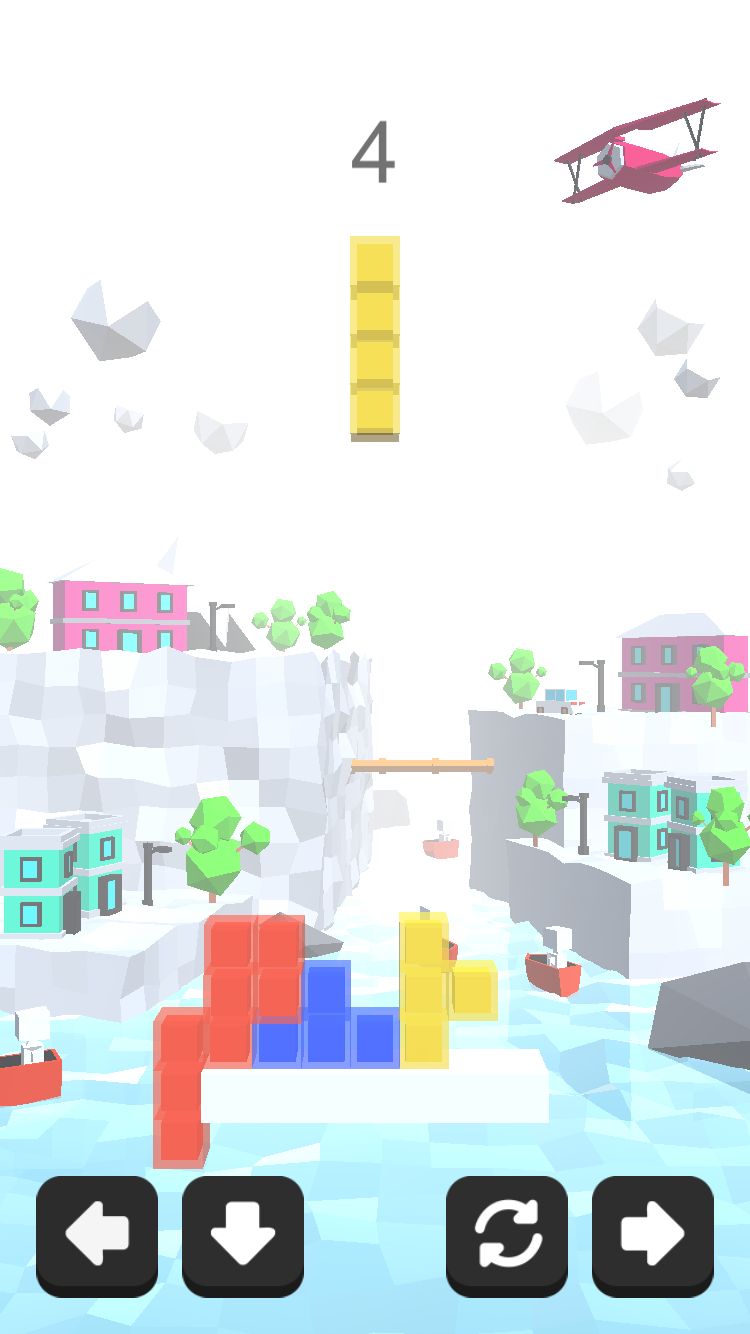Rotate the falling yellow block

tap(507, 1236)
